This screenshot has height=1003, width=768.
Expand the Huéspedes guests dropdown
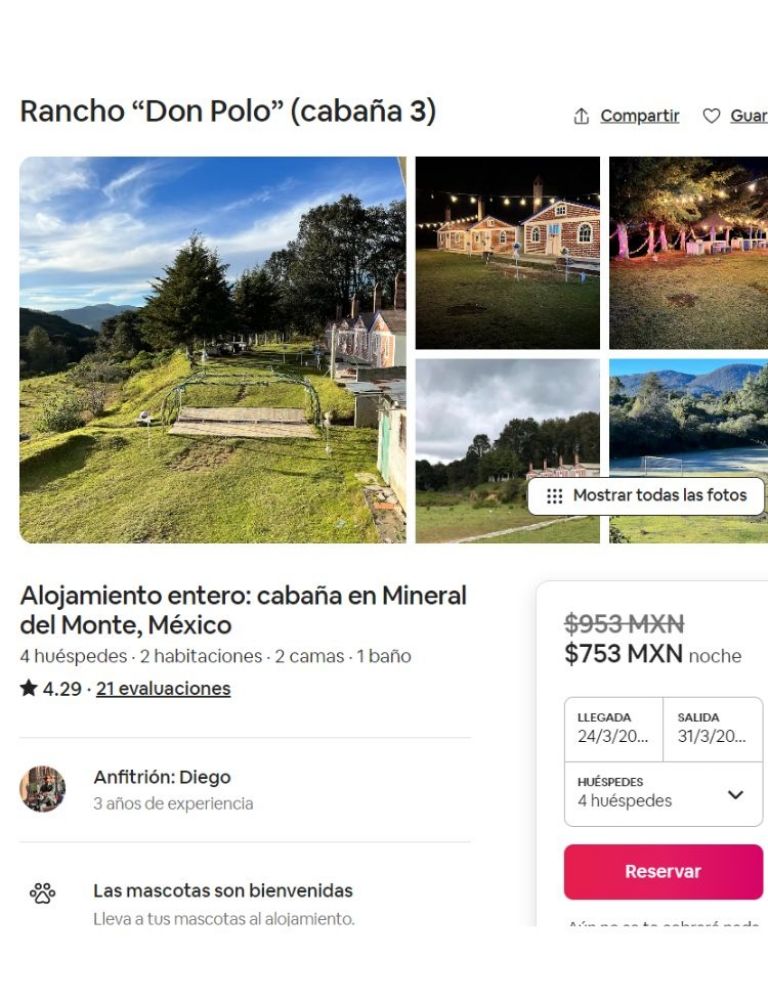tap(663, 792)
